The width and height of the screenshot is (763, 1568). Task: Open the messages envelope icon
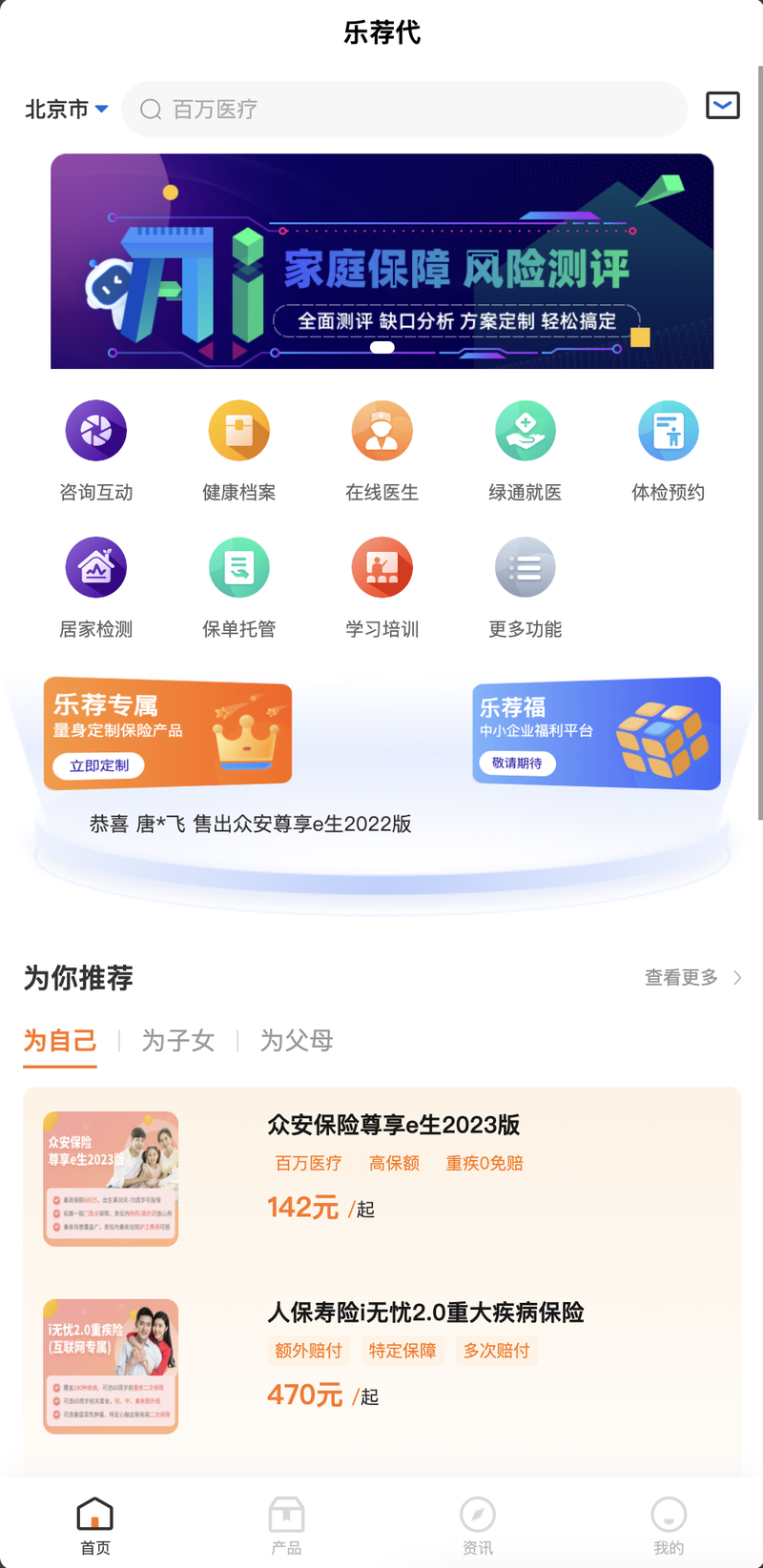722,106
